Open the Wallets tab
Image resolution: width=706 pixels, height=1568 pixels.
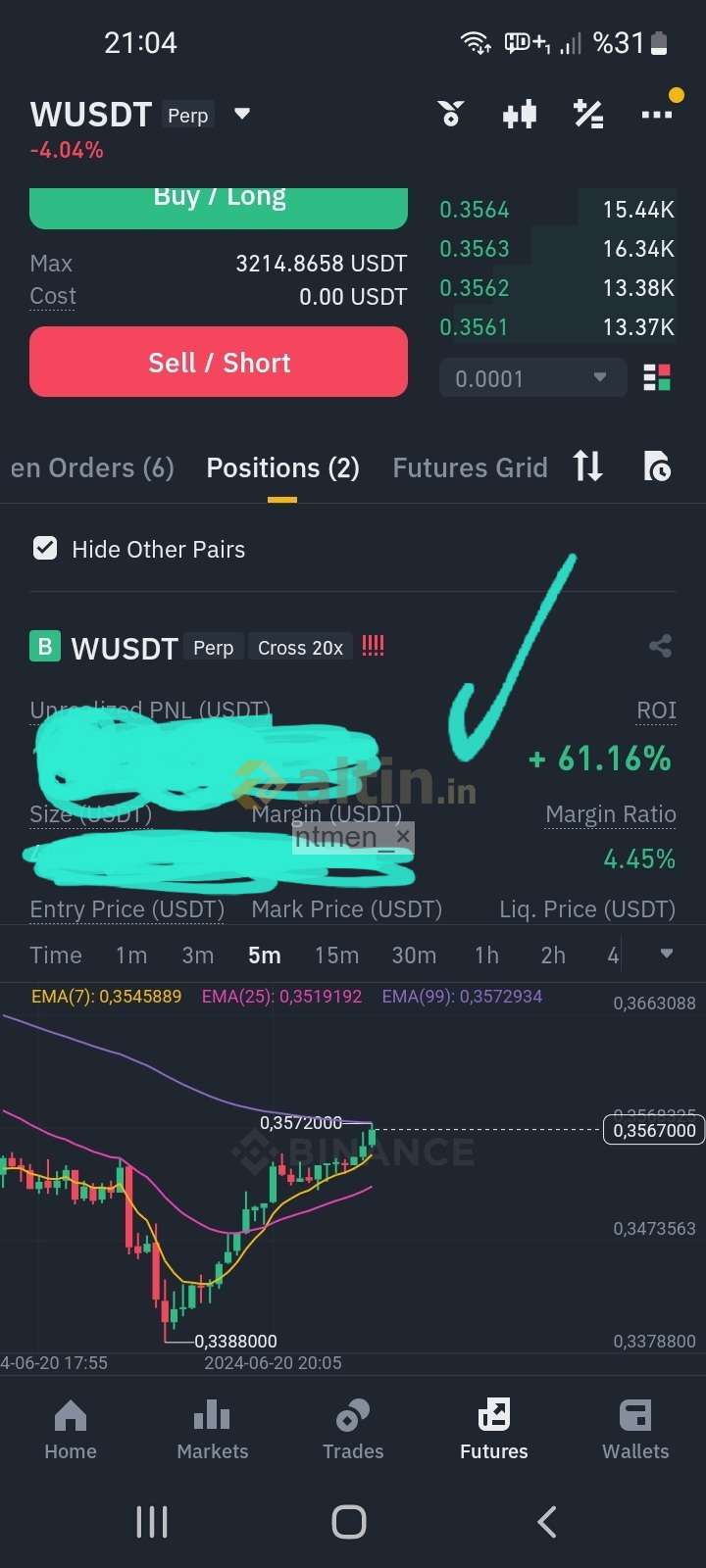pyautogui.click(x=635, y=1429)
